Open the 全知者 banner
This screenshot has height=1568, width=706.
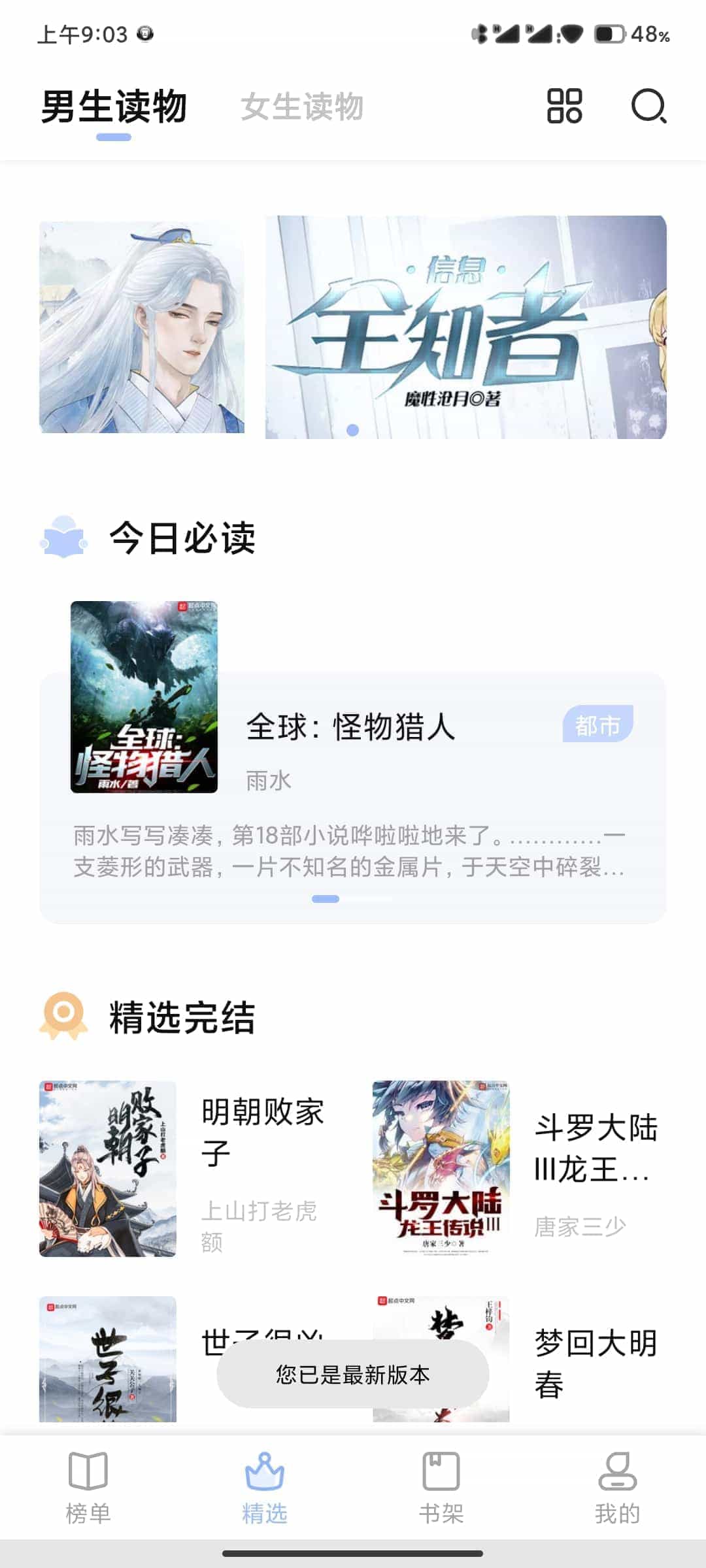tap(465, 327)
